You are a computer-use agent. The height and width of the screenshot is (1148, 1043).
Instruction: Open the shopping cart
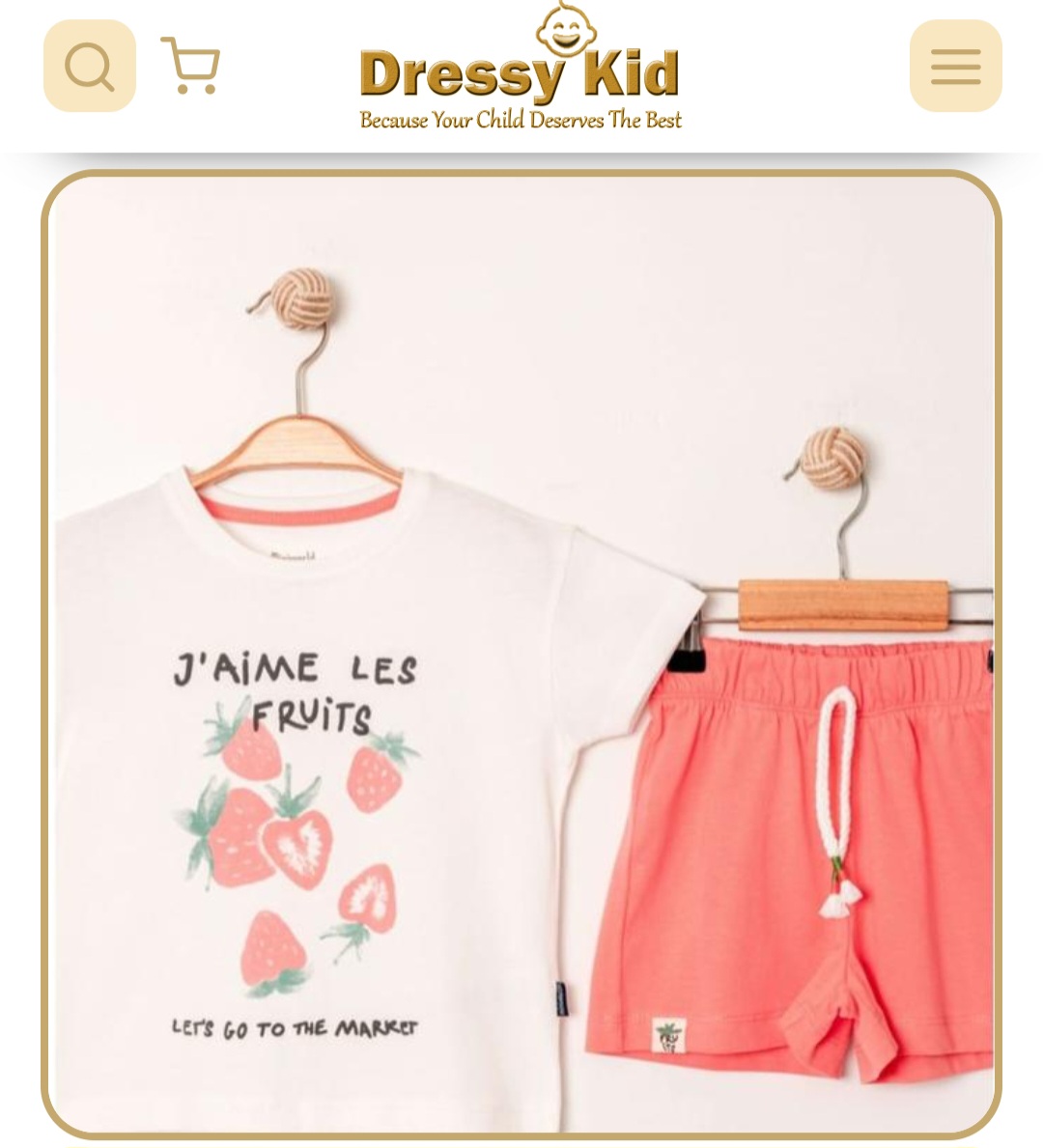click(190, 66)
